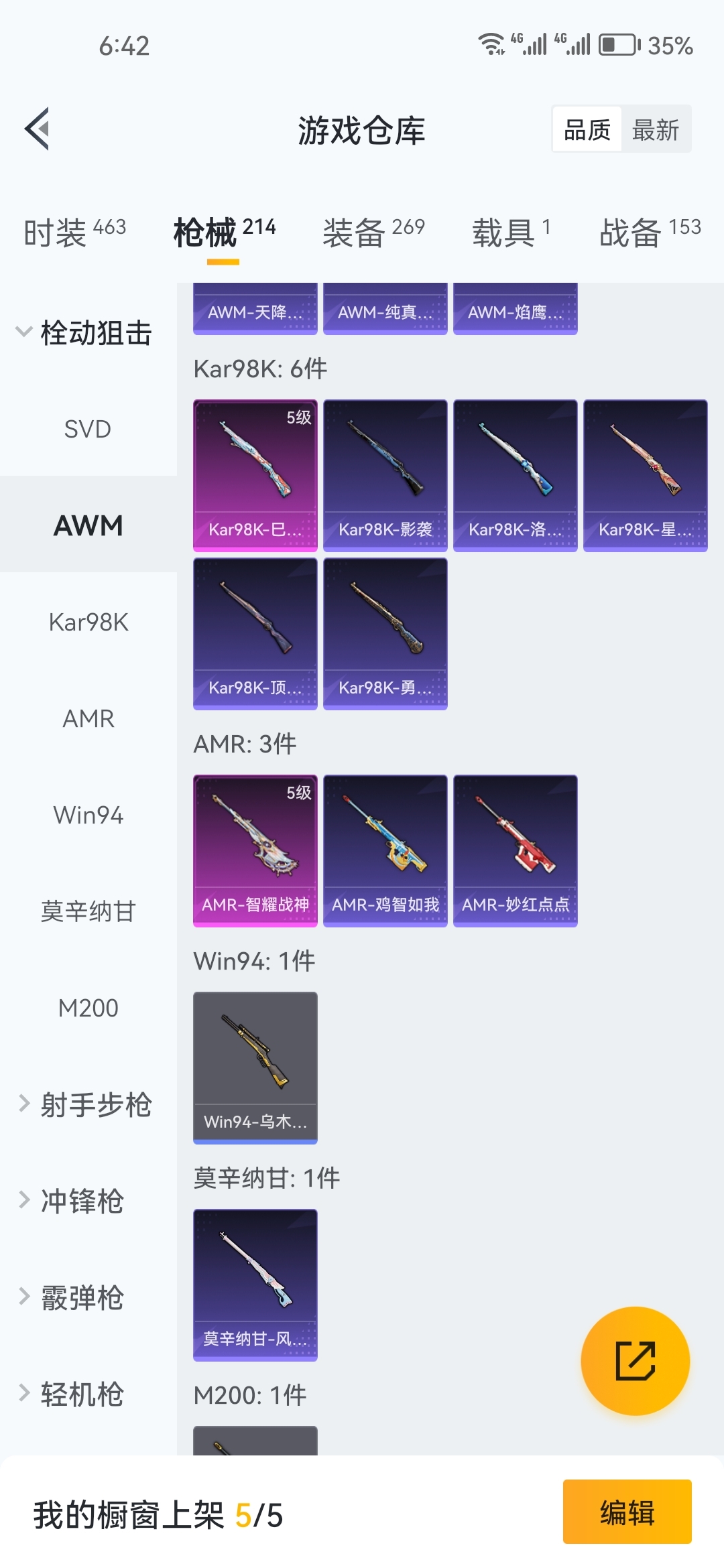Screen dimensions: 724x1568
Task: Switch sorting to 最新
Action: click(656, 129)
